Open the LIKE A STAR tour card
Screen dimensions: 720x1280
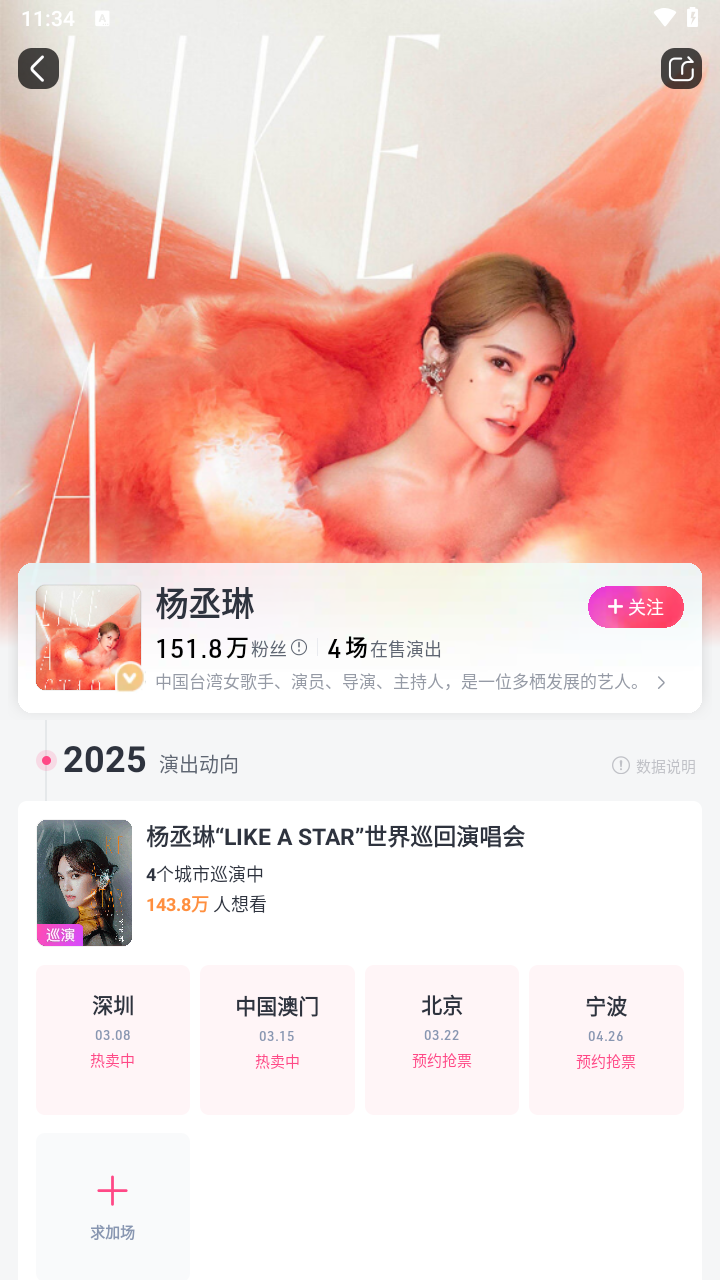coord(335,837)
